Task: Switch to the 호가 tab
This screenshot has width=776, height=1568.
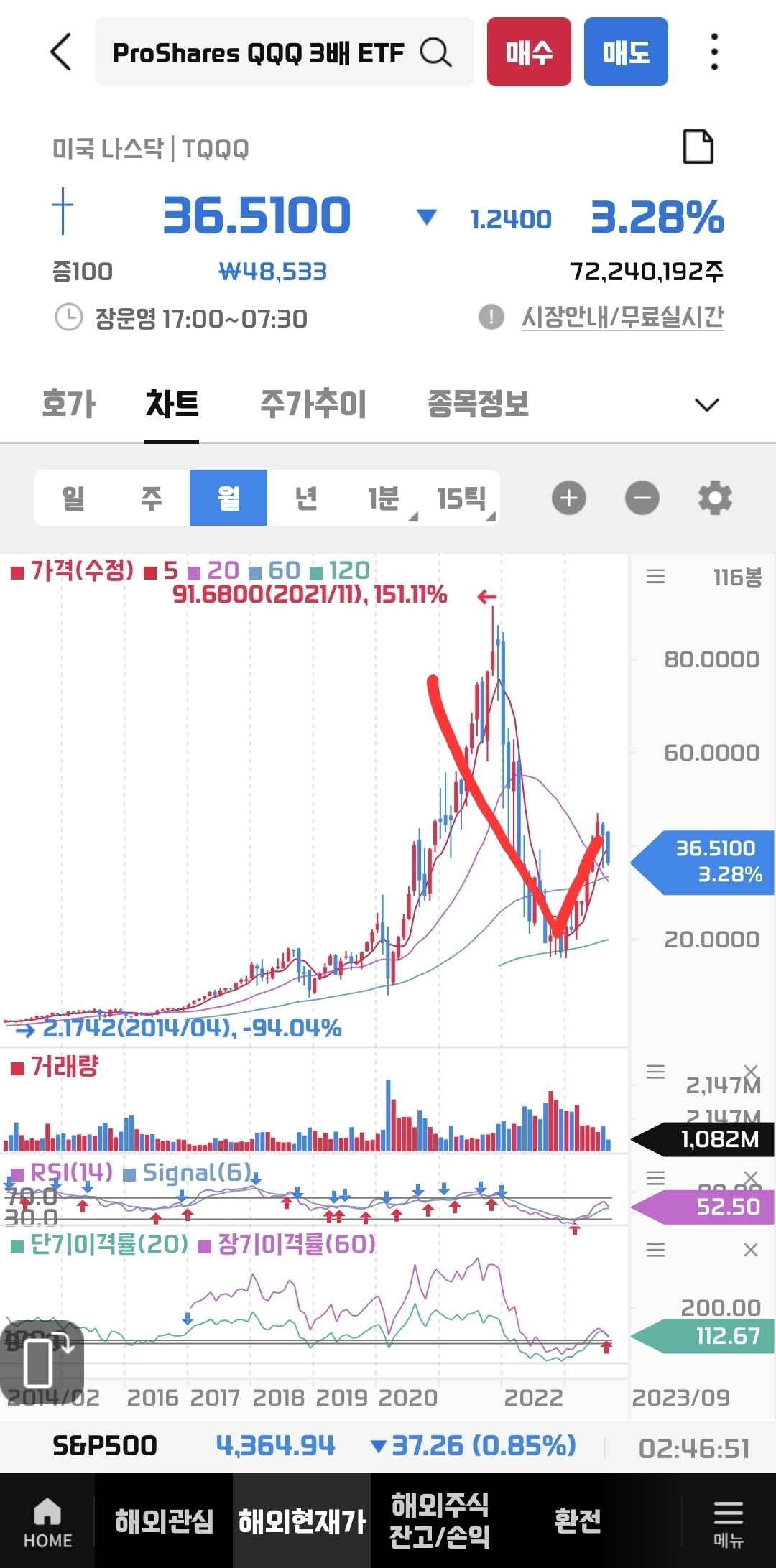Action: (x=68, y=404)
